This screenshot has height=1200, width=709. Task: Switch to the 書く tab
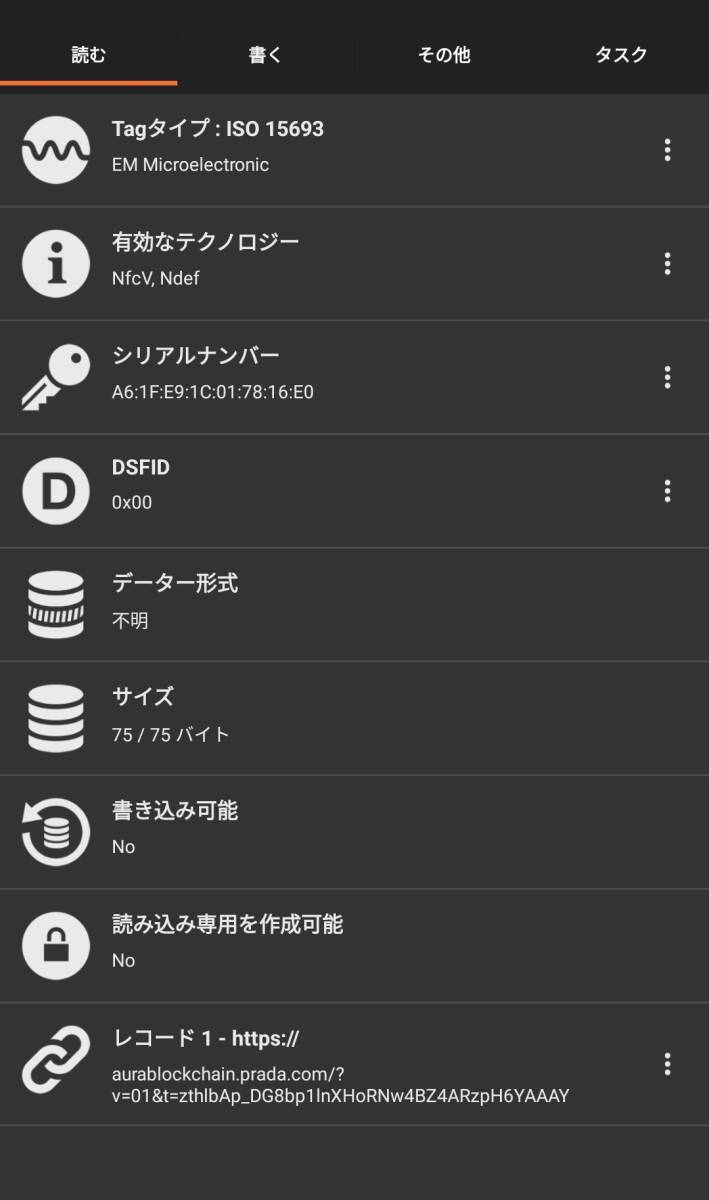coord(266,55)
